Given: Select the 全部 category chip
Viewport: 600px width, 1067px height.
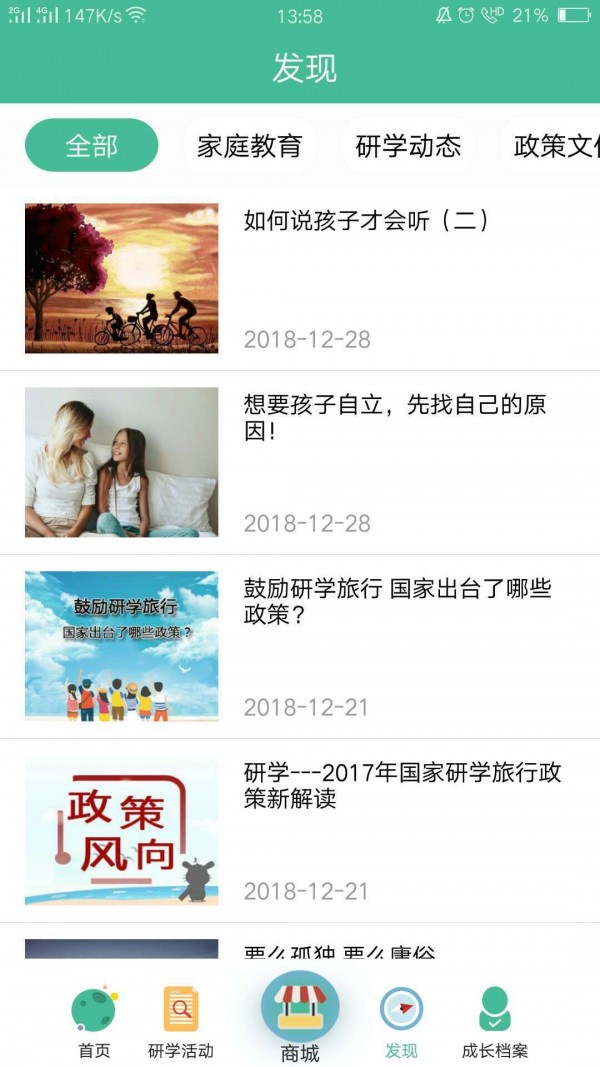Looking at the screenshot, I should 91,146.
